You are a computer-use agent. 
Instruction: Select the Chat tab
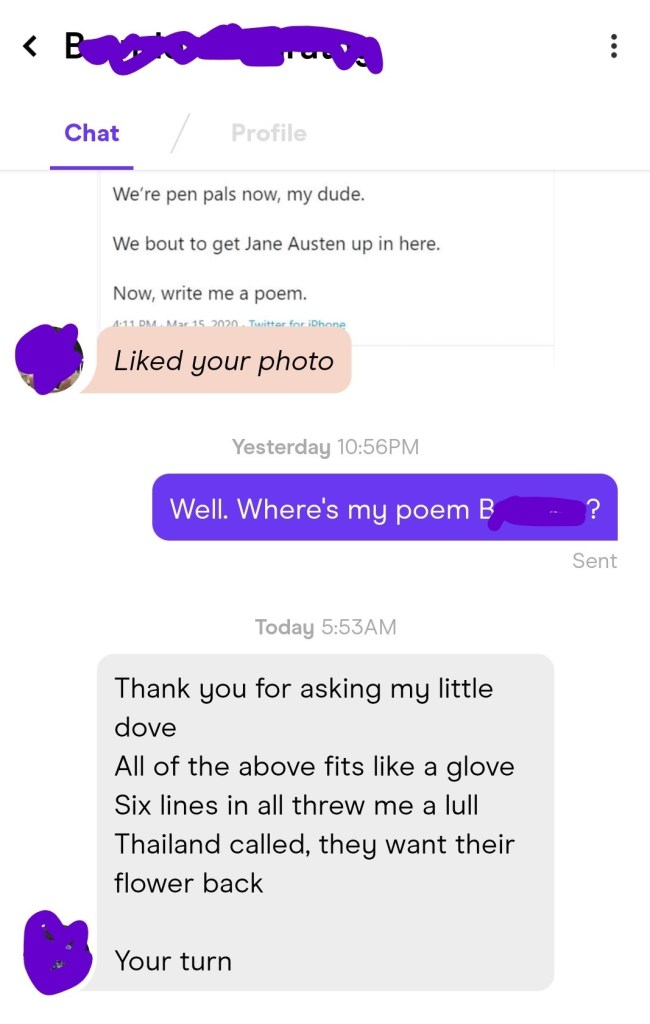point(92,133)
